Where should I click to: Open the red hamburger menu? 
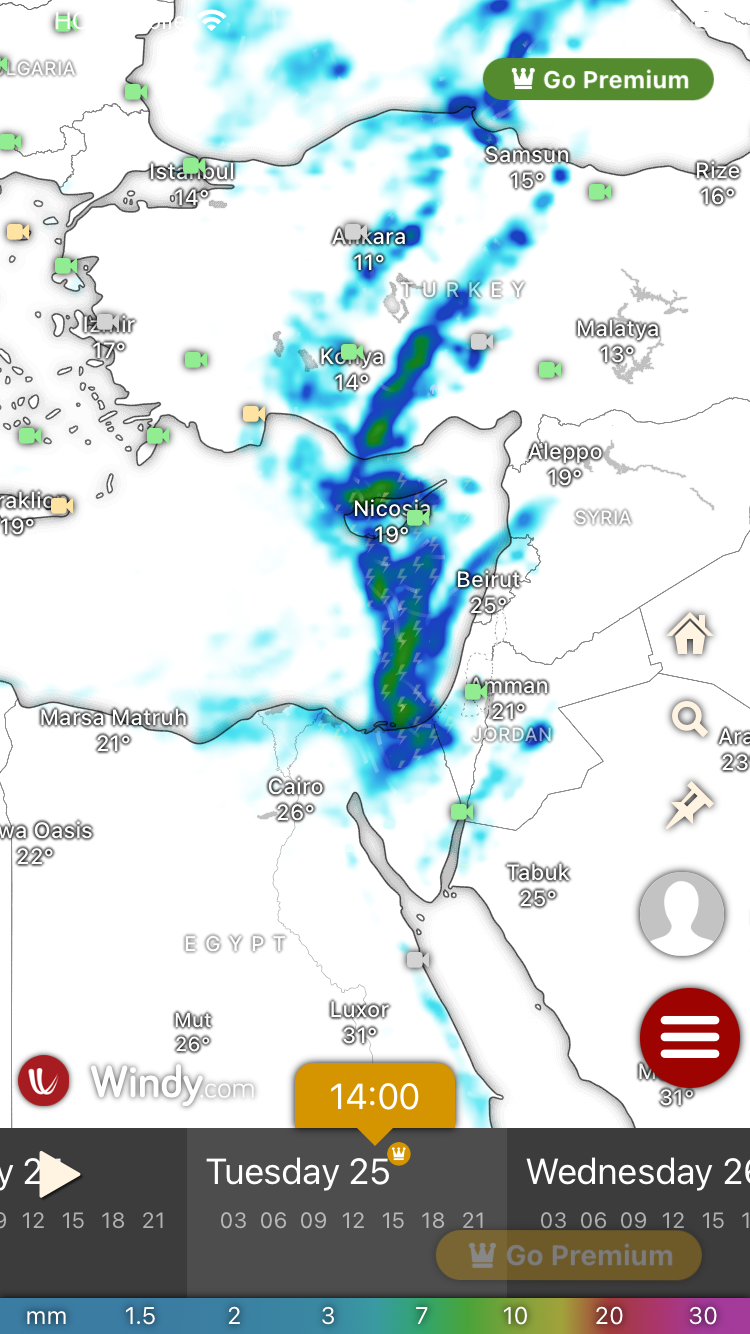(690, 1037)
